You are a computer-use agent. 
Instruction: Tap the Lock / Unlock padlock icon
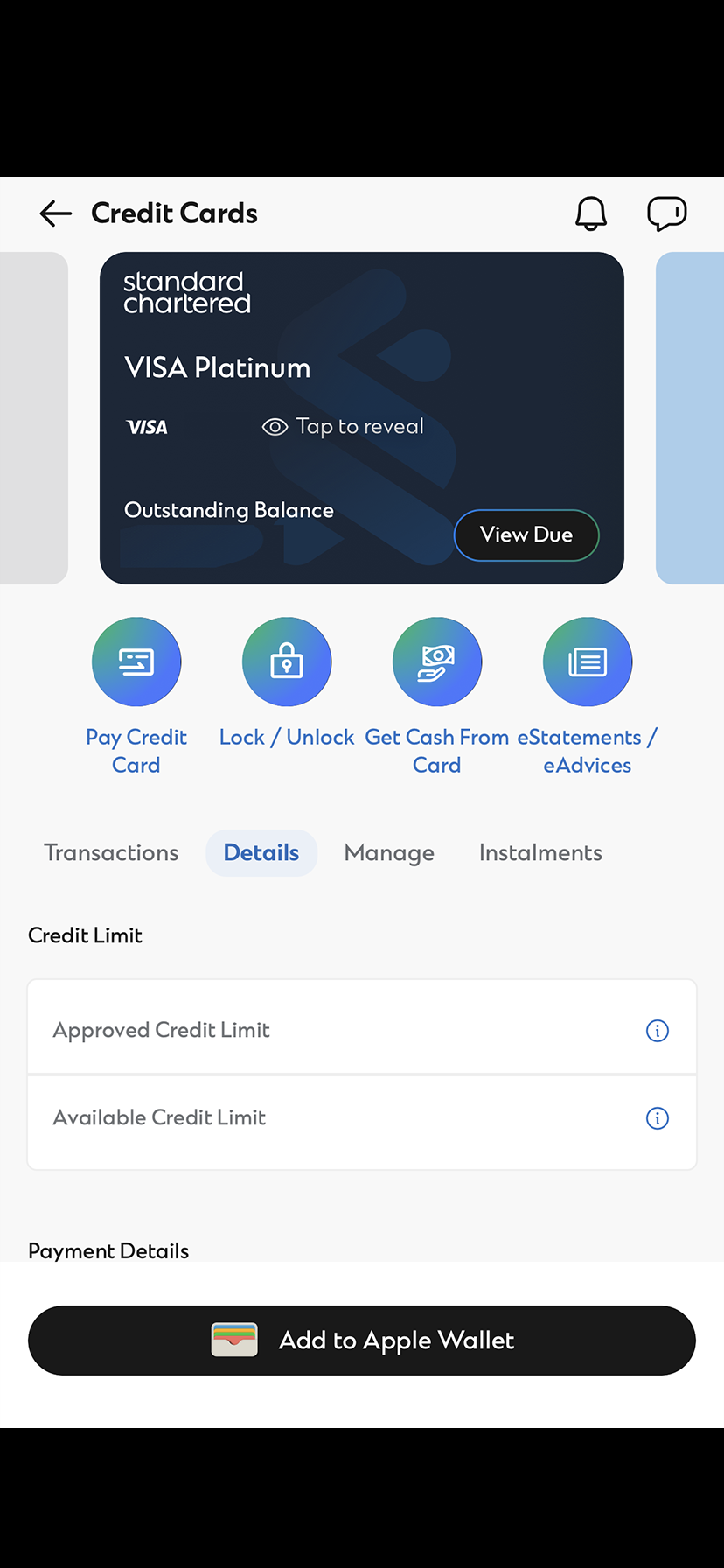pyautogui.click(x=287, y=661)
